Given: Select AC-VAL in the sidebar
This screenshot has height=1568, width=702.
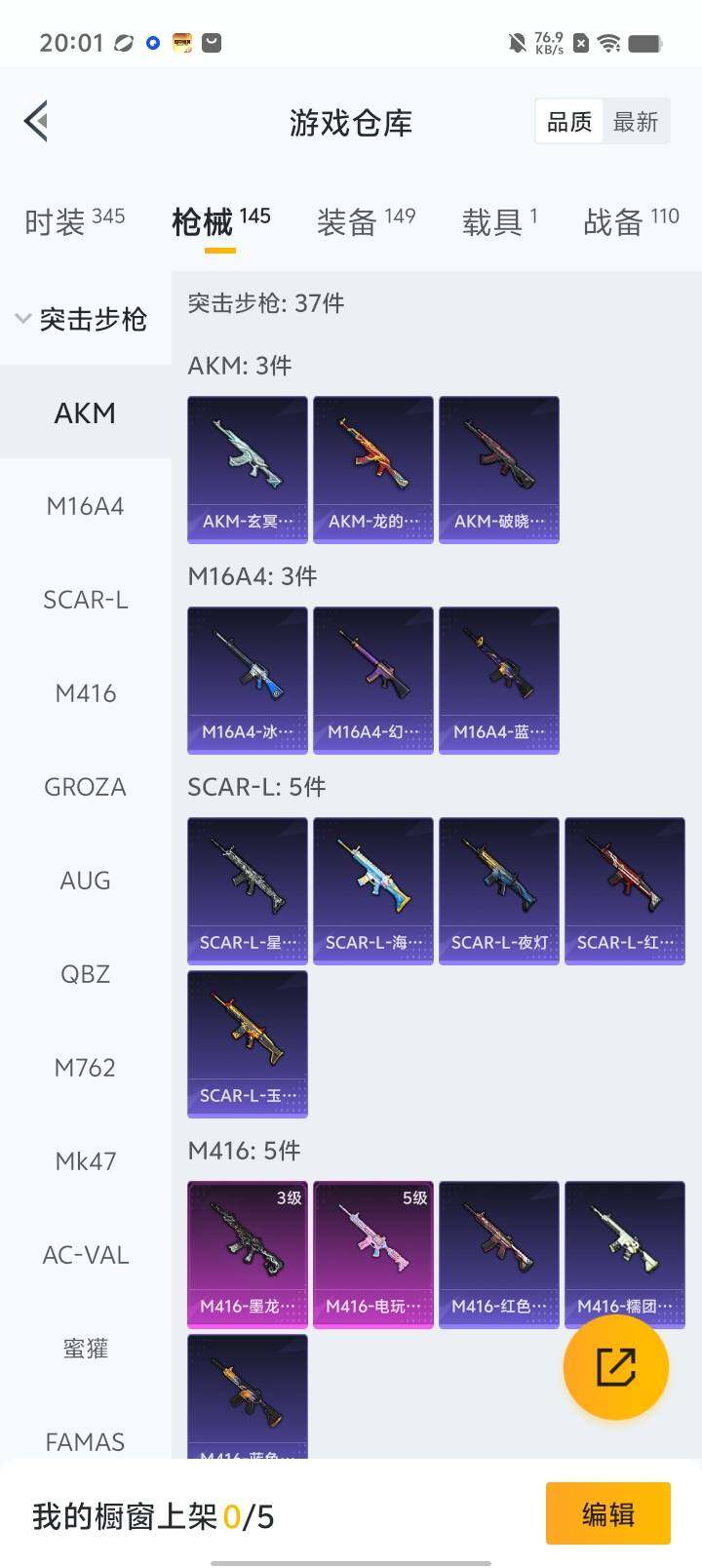Looking at the screenshot, I should (85, 1255).
